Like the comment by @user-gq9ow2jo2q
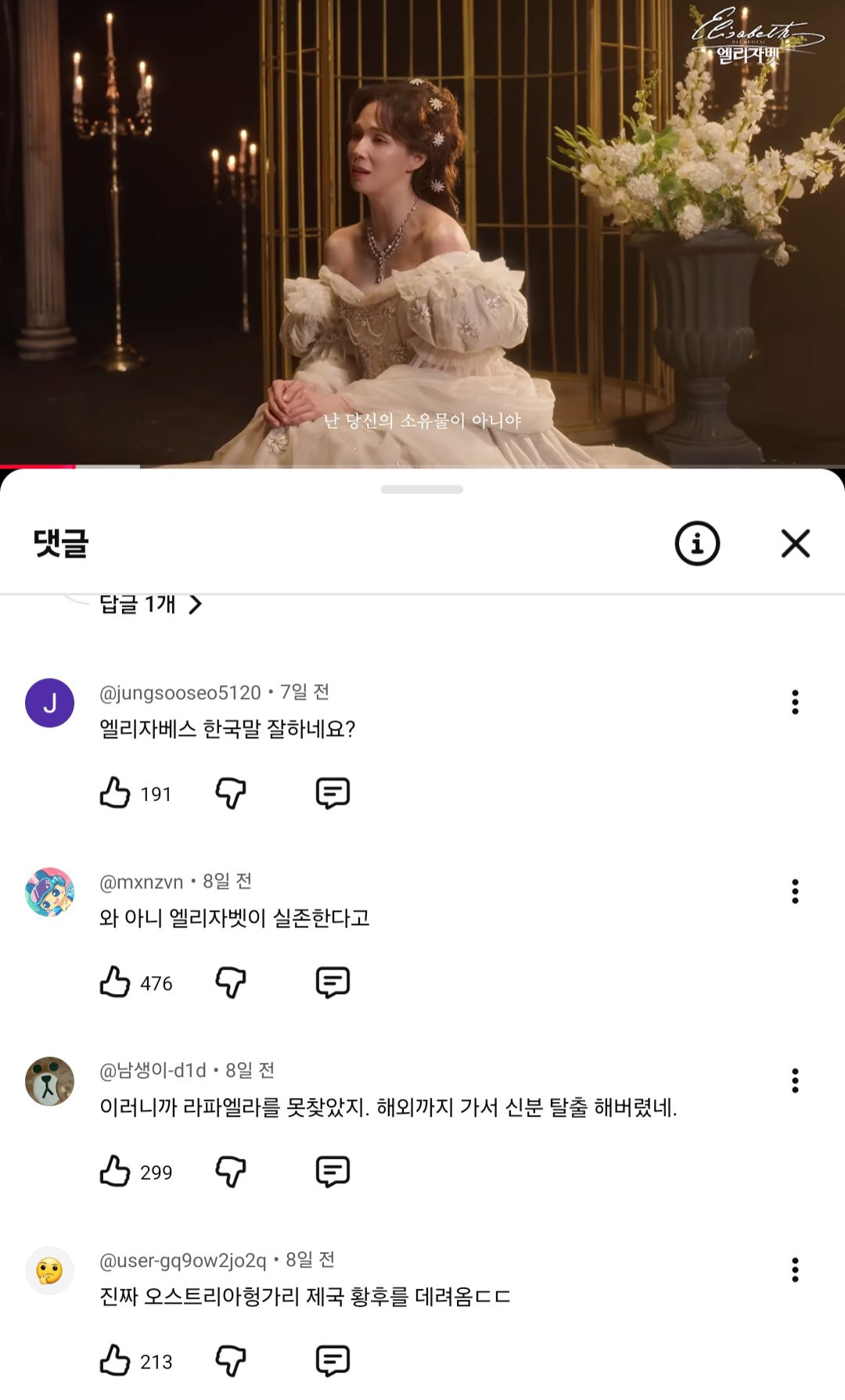 (115, 1361)
